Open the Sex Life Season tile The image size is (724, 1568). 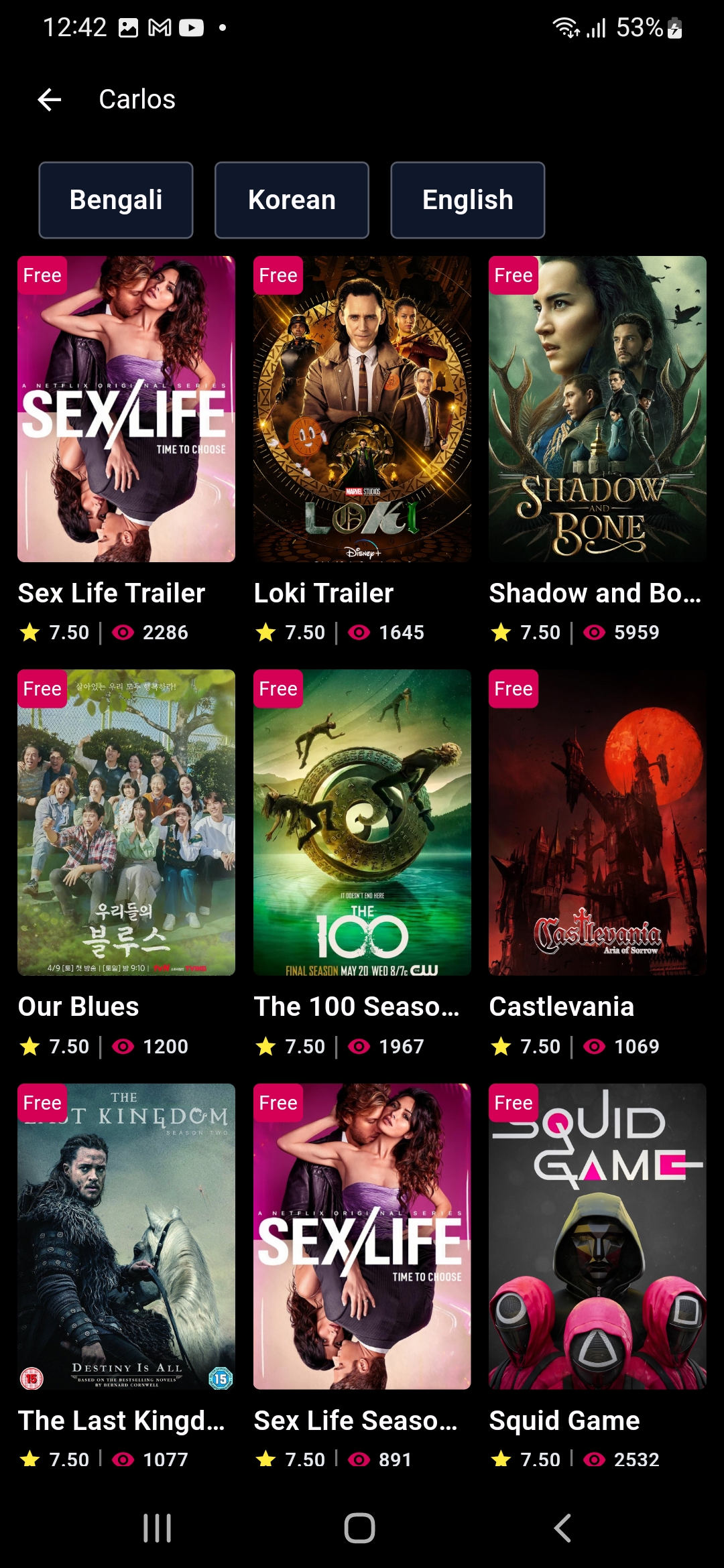pos(362,1236)
